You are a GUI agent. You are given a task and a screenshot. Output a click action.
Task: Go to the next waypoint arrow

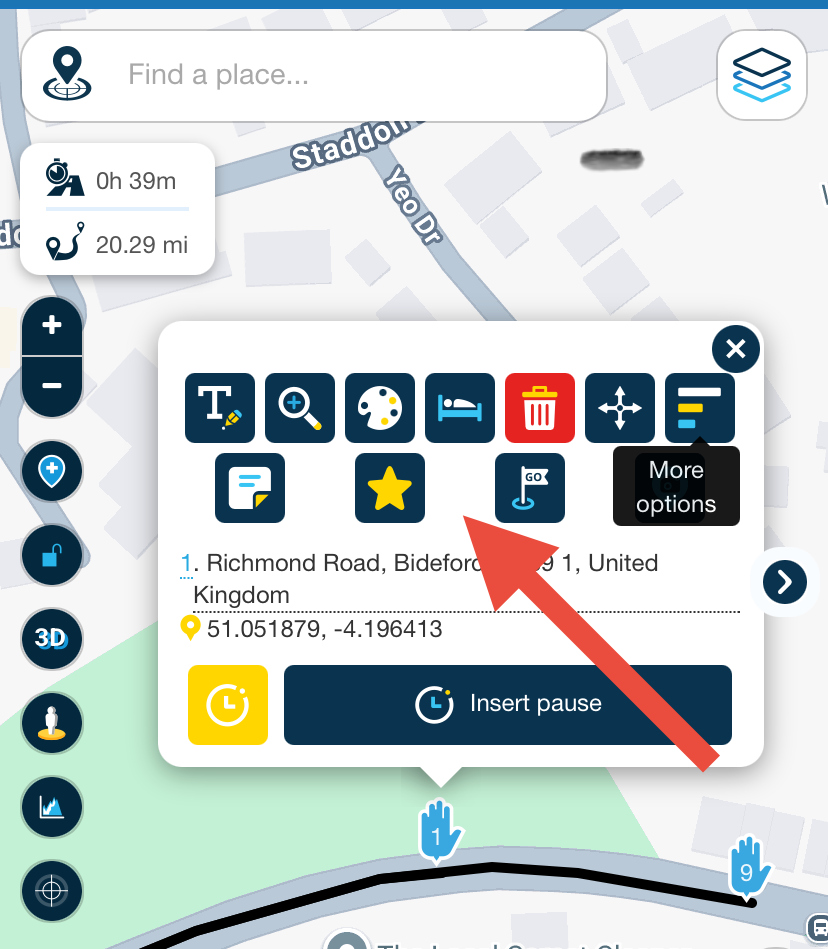click(785, 580)
